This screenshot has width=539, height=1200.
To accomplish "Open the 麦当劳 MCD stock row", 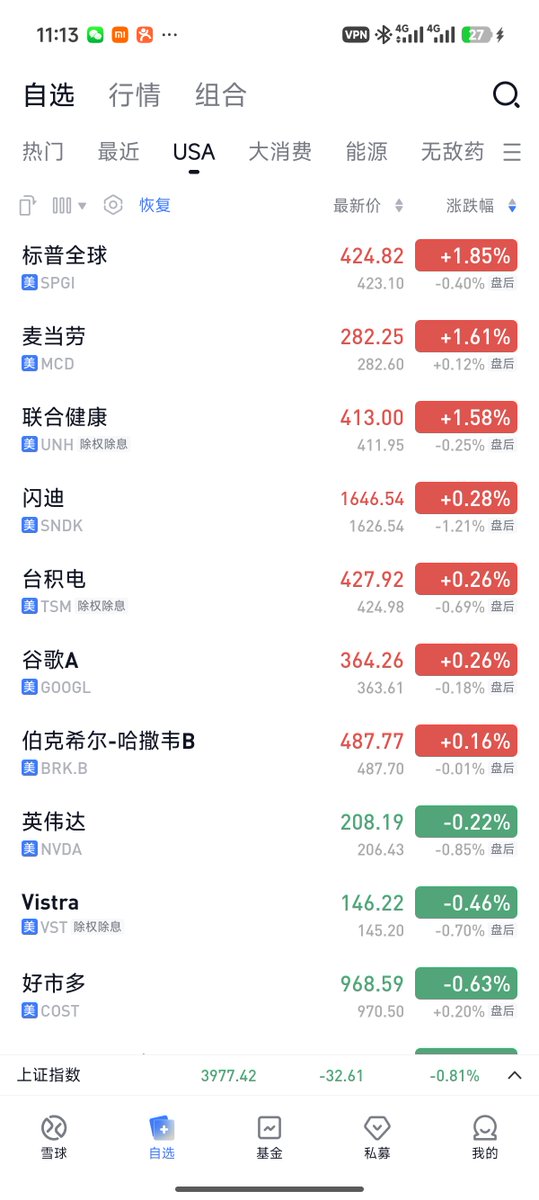I will click(x=270, y=348).
